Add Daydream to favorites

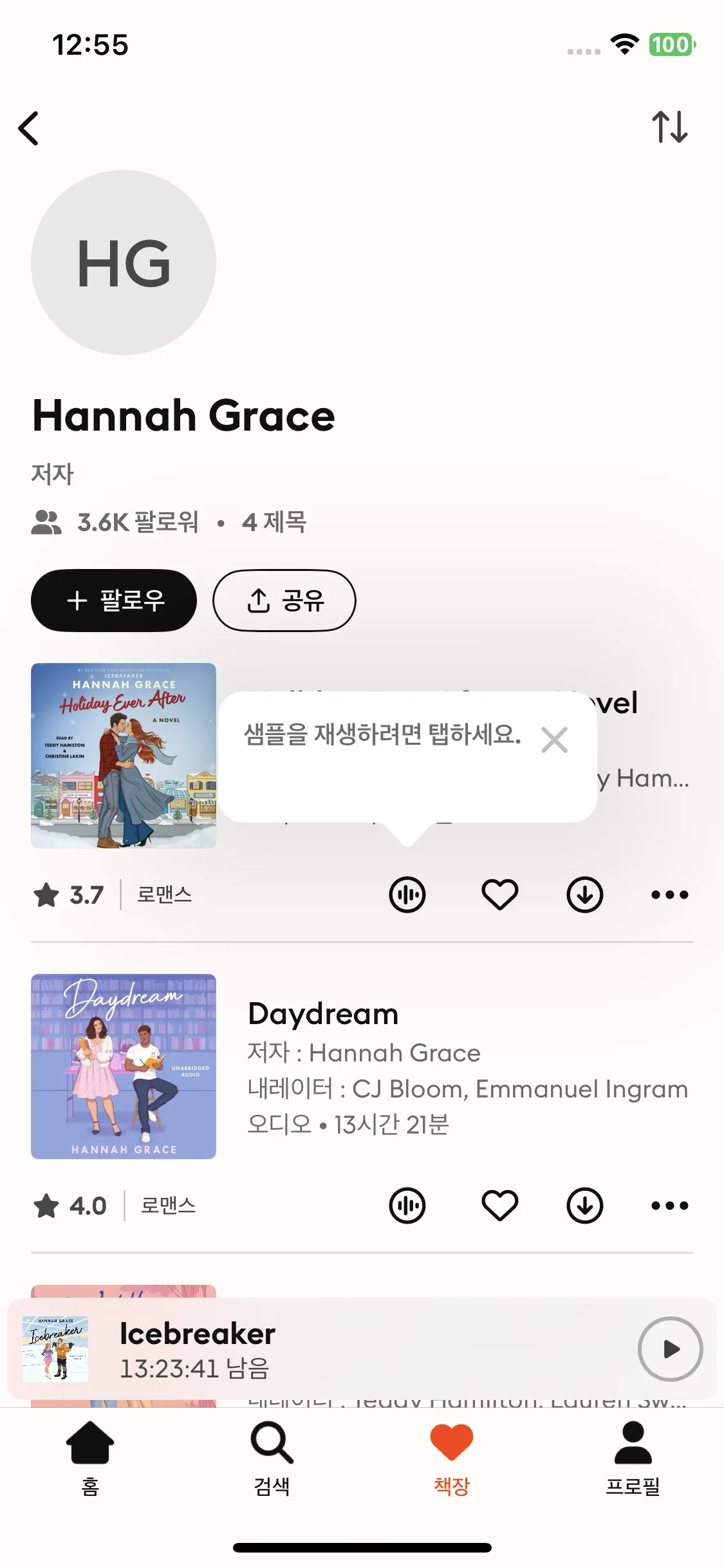(500, 1205)
